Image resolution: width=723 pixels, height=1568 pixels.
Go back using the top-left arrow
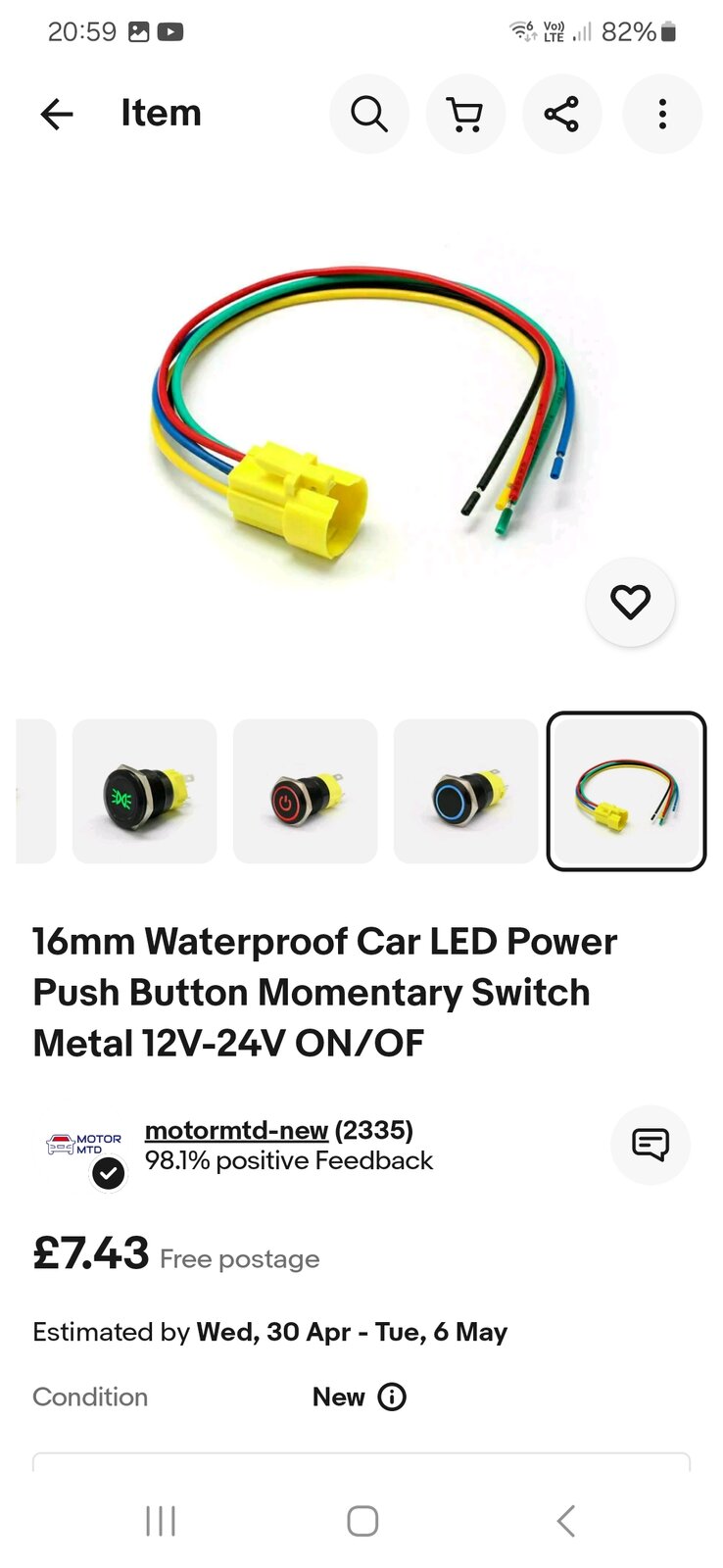pos(57,115)
